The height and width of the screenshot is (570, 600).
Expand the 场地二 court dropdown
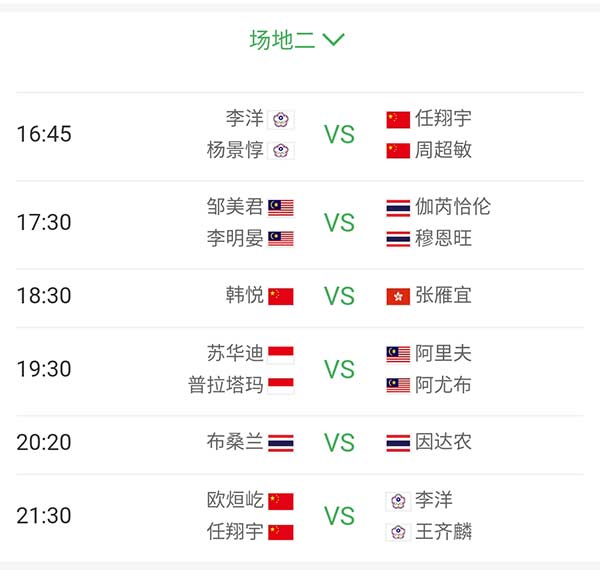(297, 40)
